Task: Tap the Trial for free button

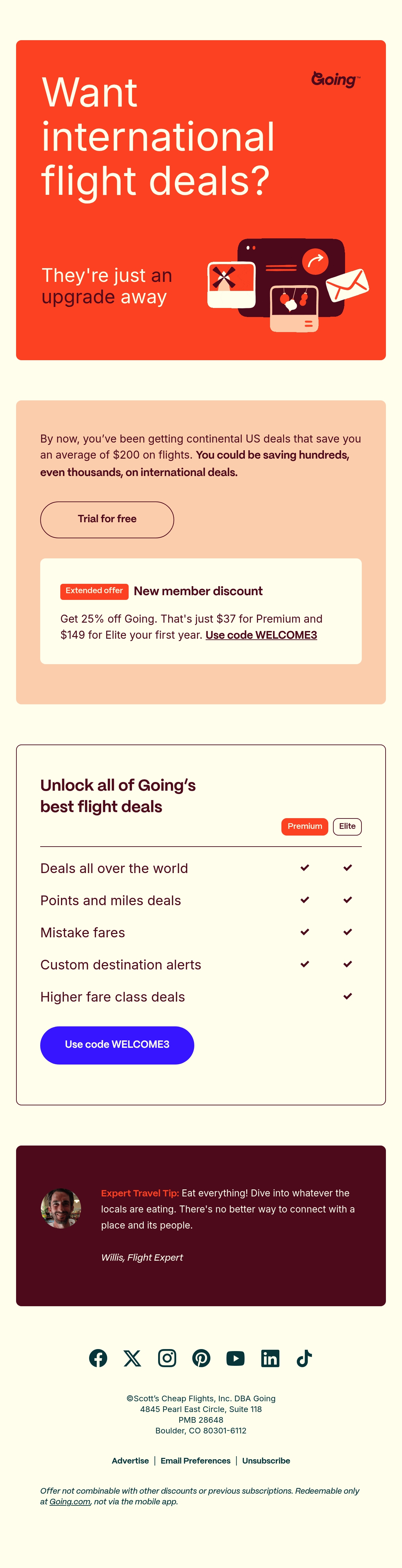Action: click(107, 519)
